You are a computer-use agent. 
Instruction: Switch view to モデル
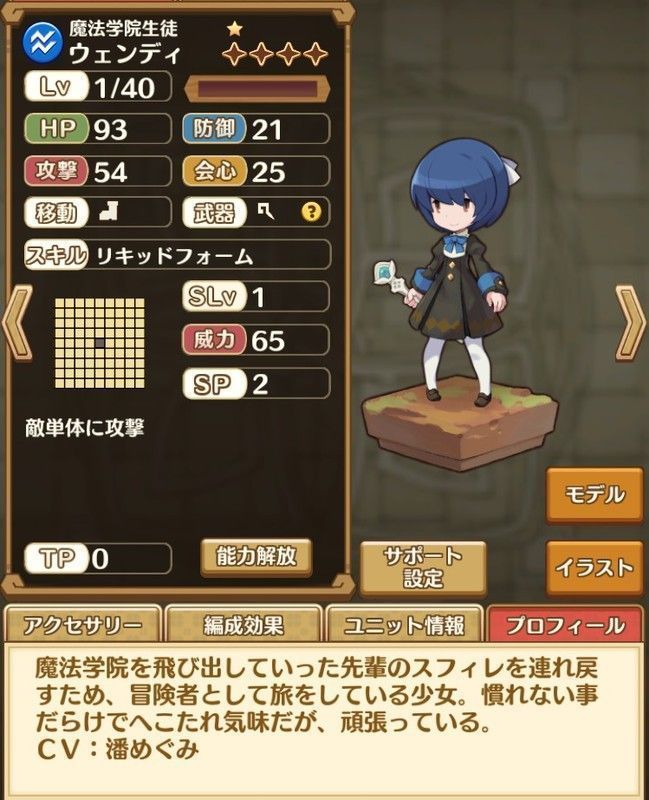click(x=594, y=495)
